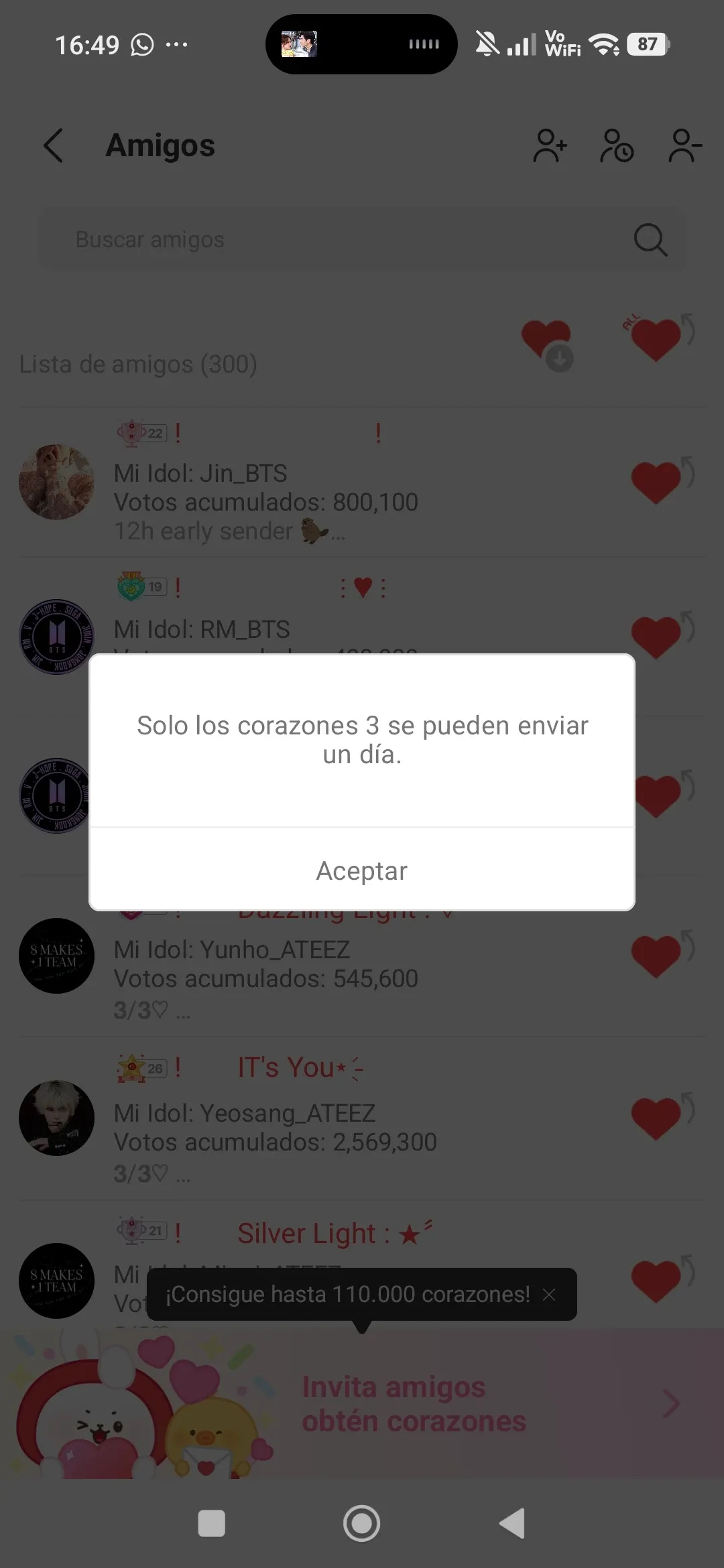The image size is (724, 1568).
Task: Open pending friend requests icon
Action: tap(617, 145)
